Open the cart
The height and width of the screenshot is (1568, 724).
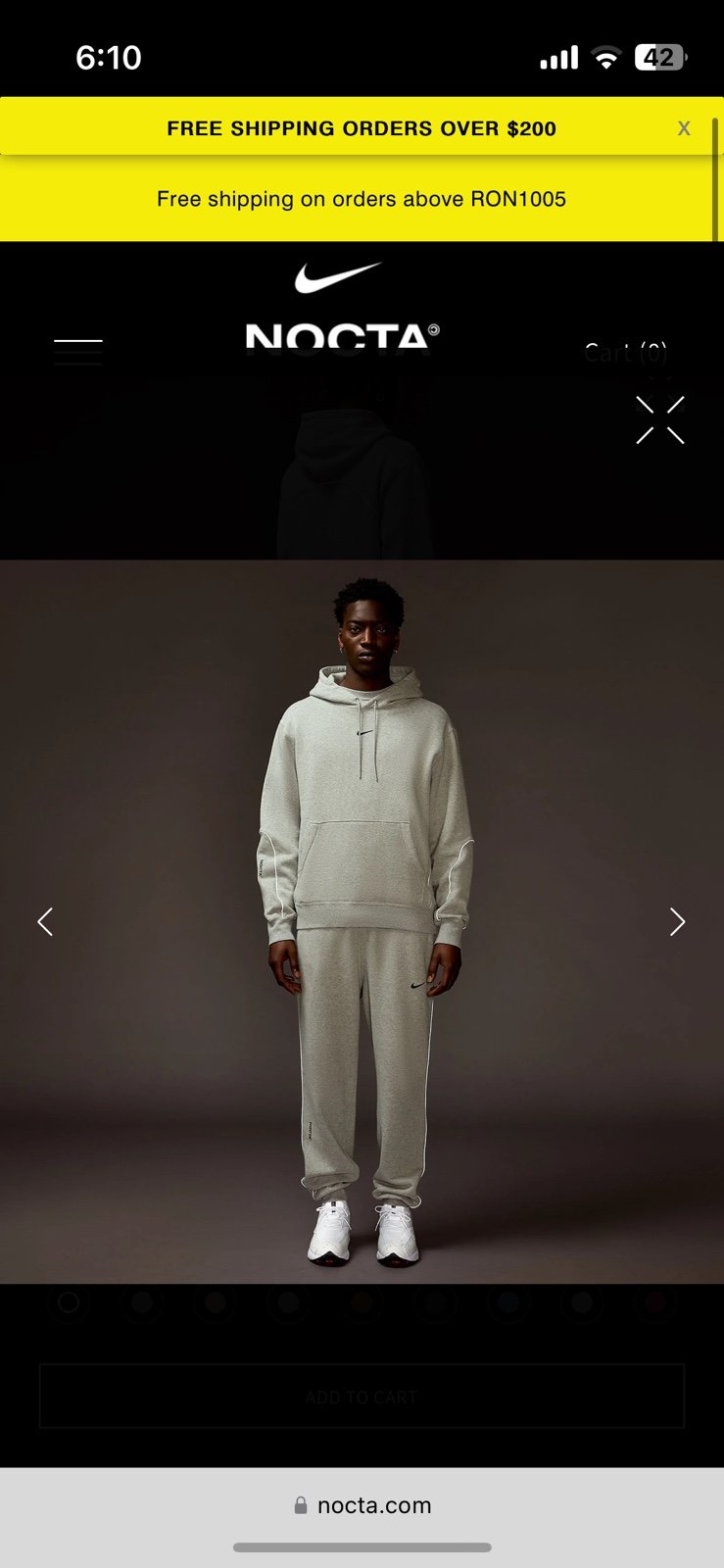(x=626, y=352)
